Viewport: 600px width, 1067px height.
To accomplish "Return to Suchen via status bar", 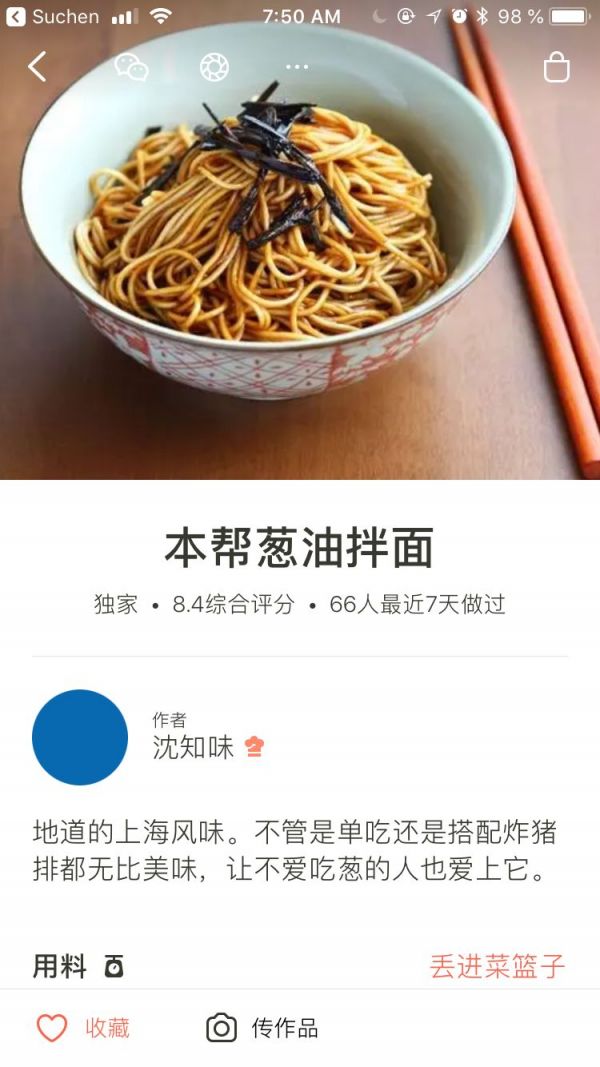I will coord(53,16).
